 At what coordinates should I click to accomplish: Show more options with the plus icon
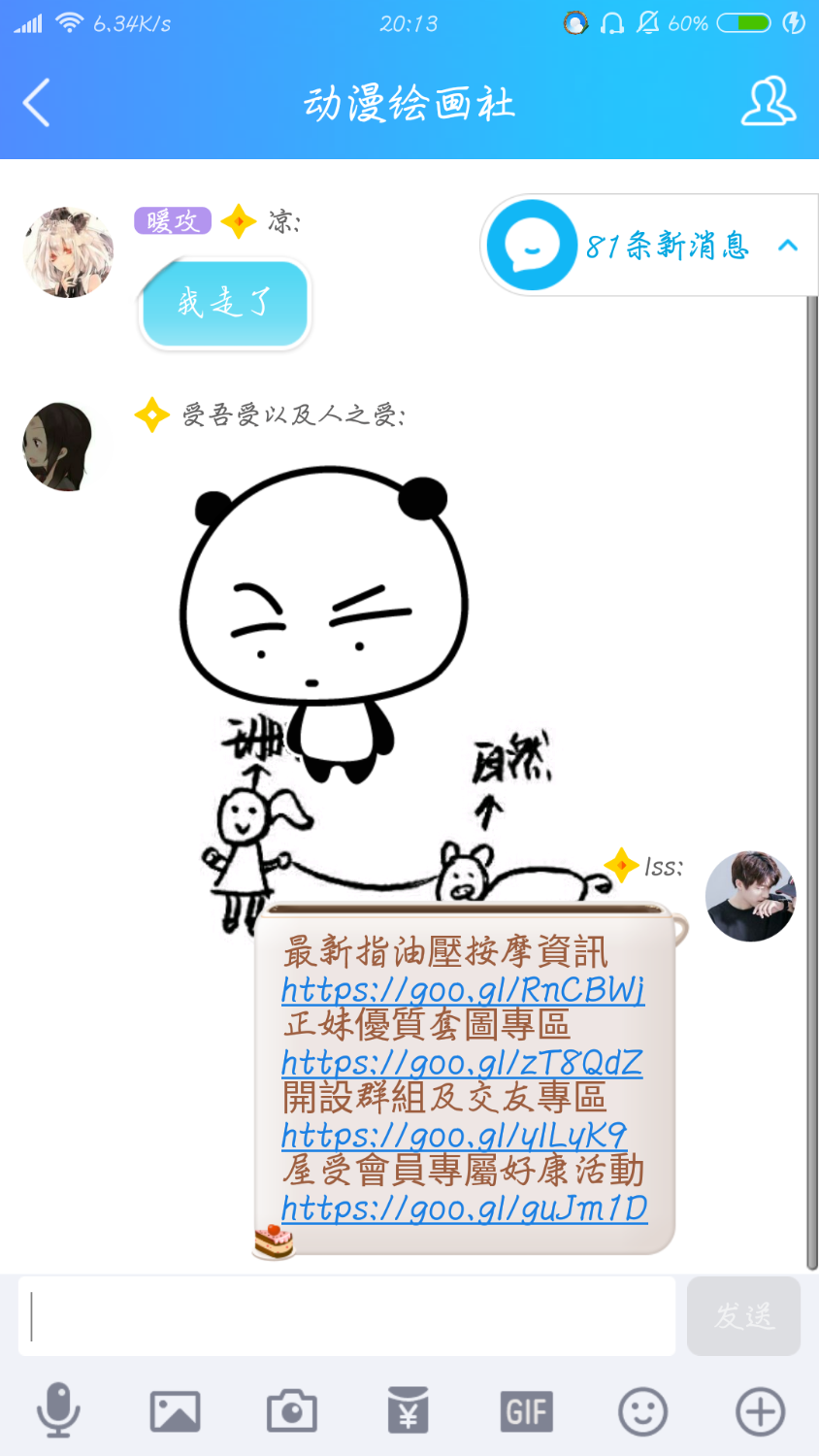coord(760,1411)
